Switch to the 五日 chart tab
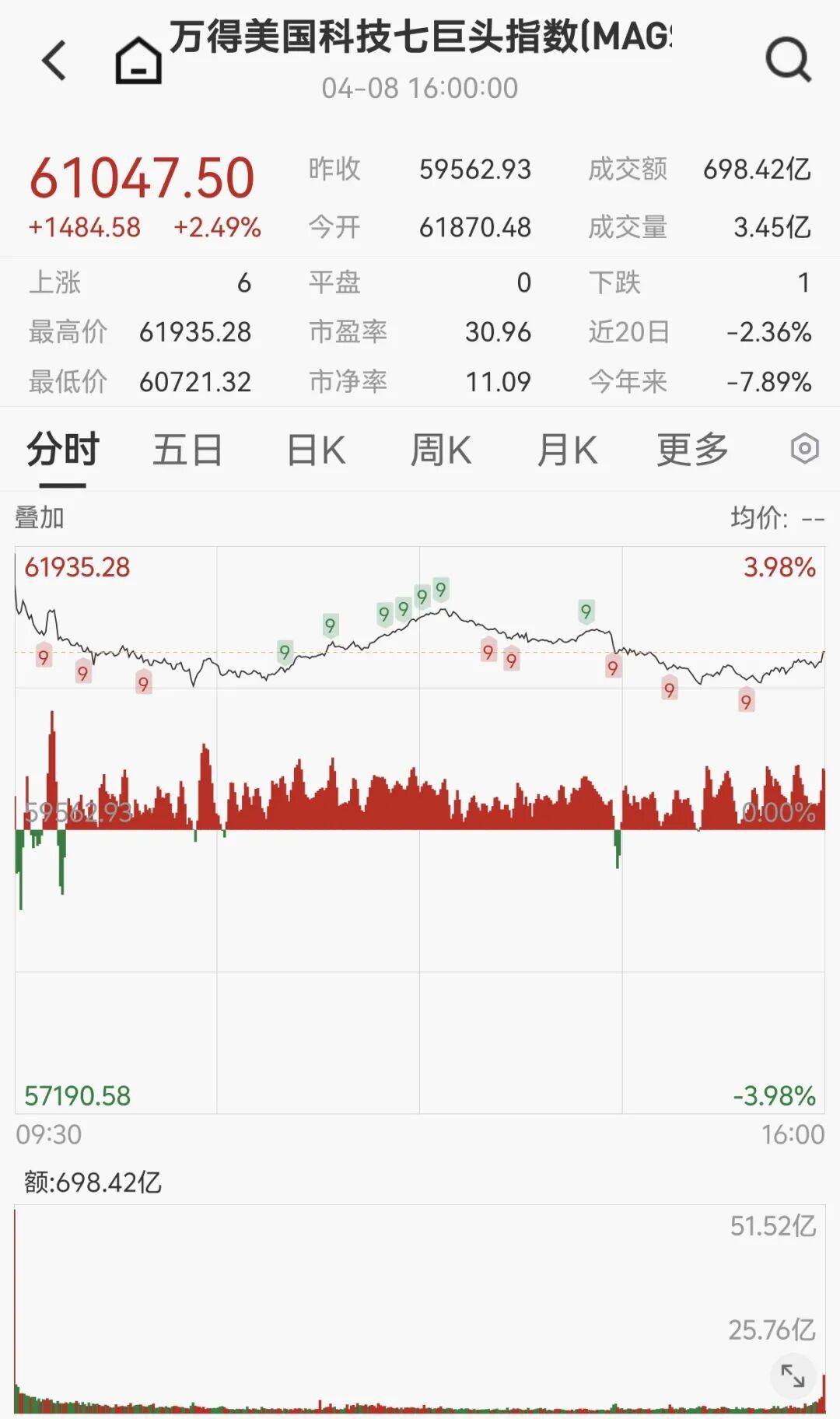Screen dimensions: 840x1419 click(187, 450)
